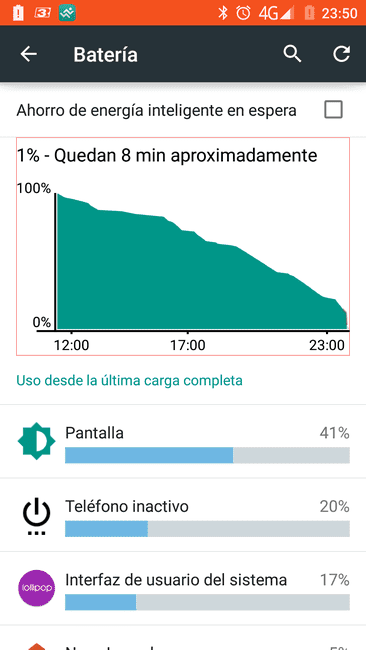Viewport: 366px width, 650px height.
Task: Refresh the battery usage stats
Action: pos(342,54)
